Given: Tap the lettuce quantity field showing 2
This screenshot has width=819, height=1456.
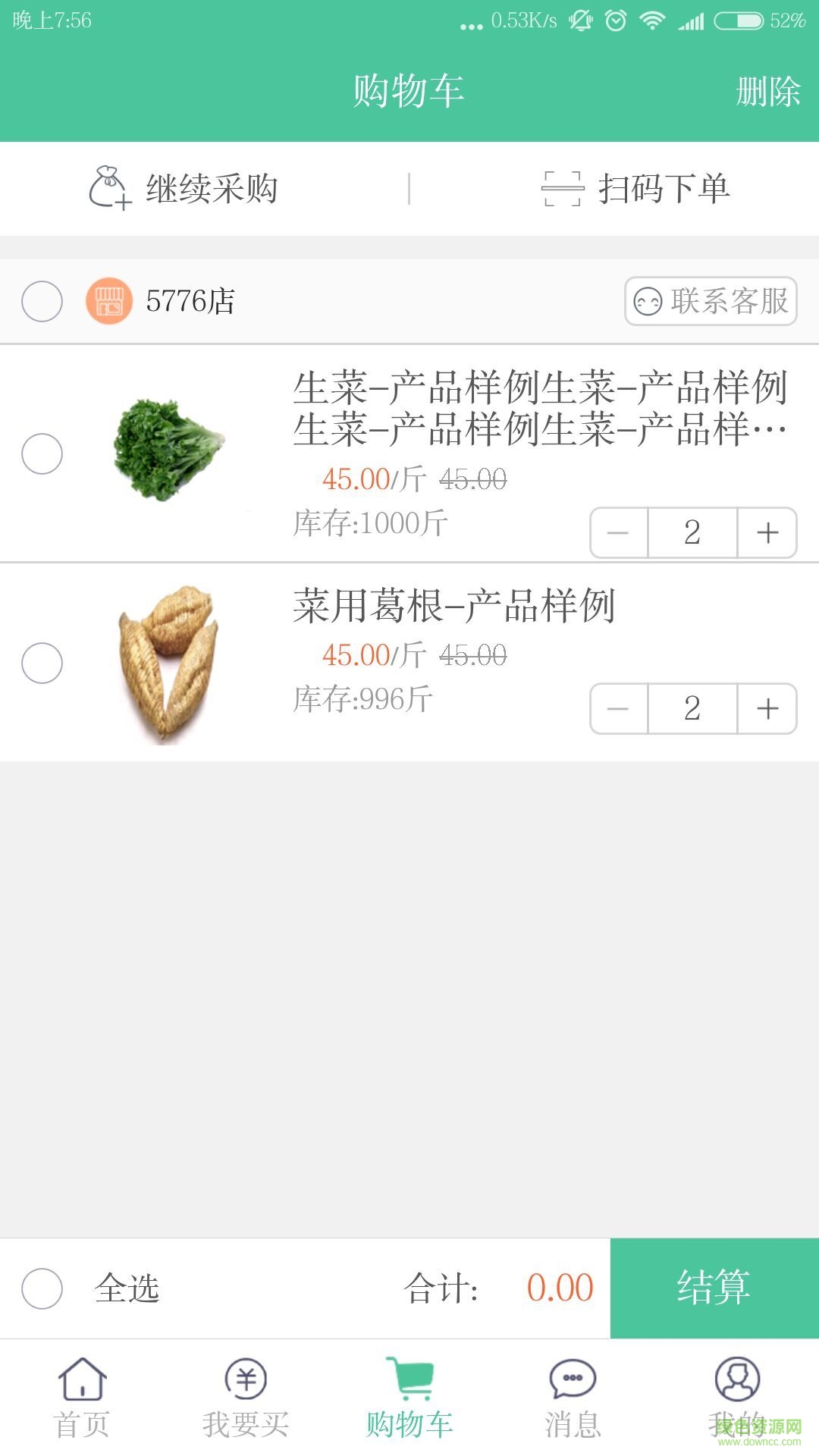Looking at the screenshot, I should coord(692,533).
